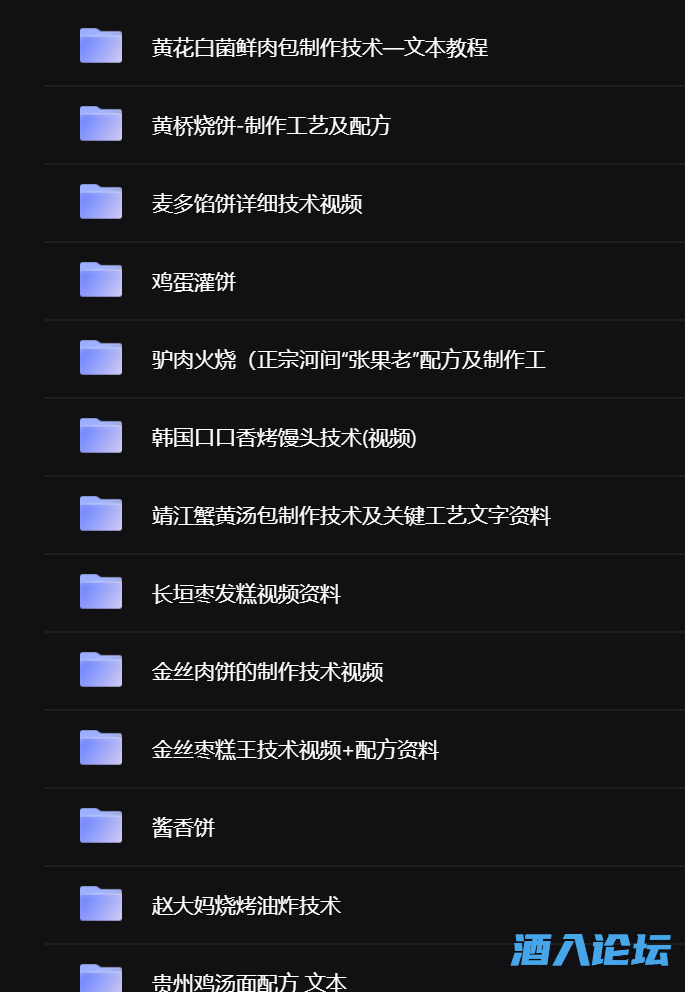View the 靖江蟹黄汤包制作技术 folder
The height and width of the screenshot is (992, 685).
[351, 516]
